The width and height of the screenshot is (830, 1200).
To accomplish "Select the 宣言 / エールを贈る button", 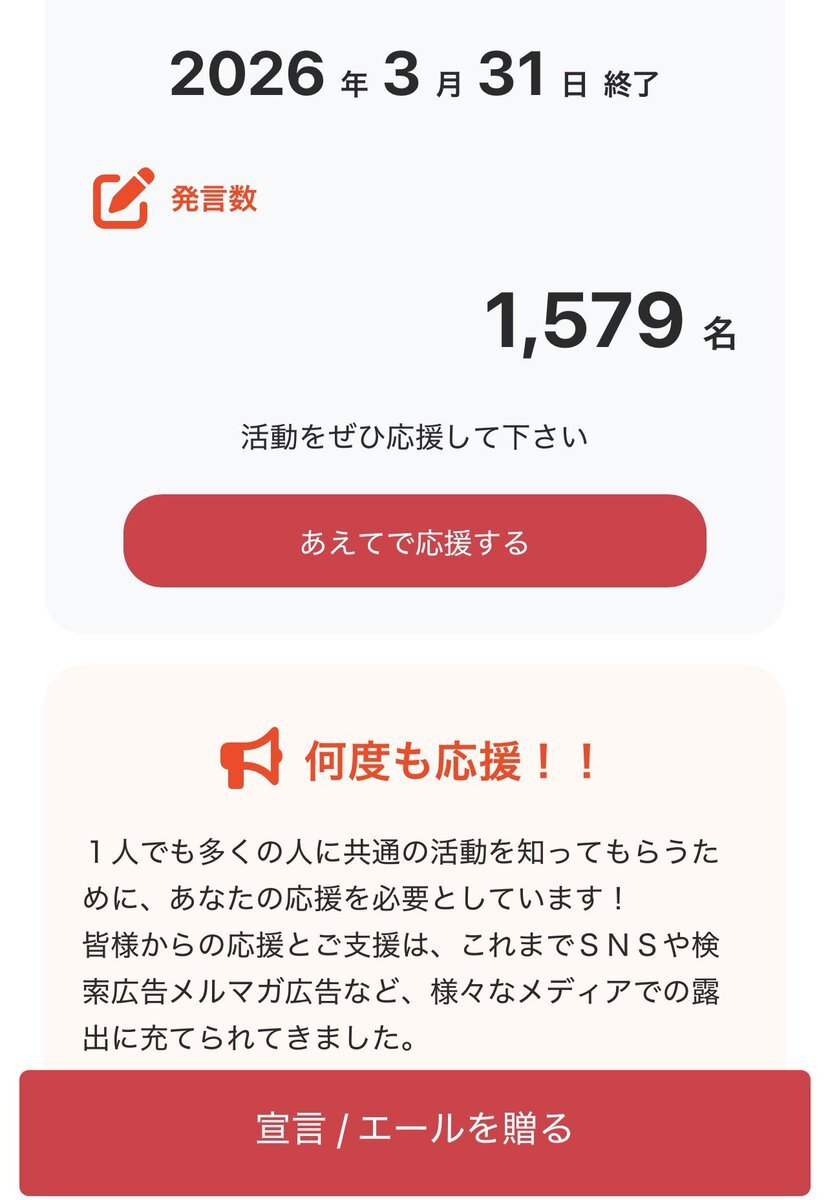I will 414,1131.
